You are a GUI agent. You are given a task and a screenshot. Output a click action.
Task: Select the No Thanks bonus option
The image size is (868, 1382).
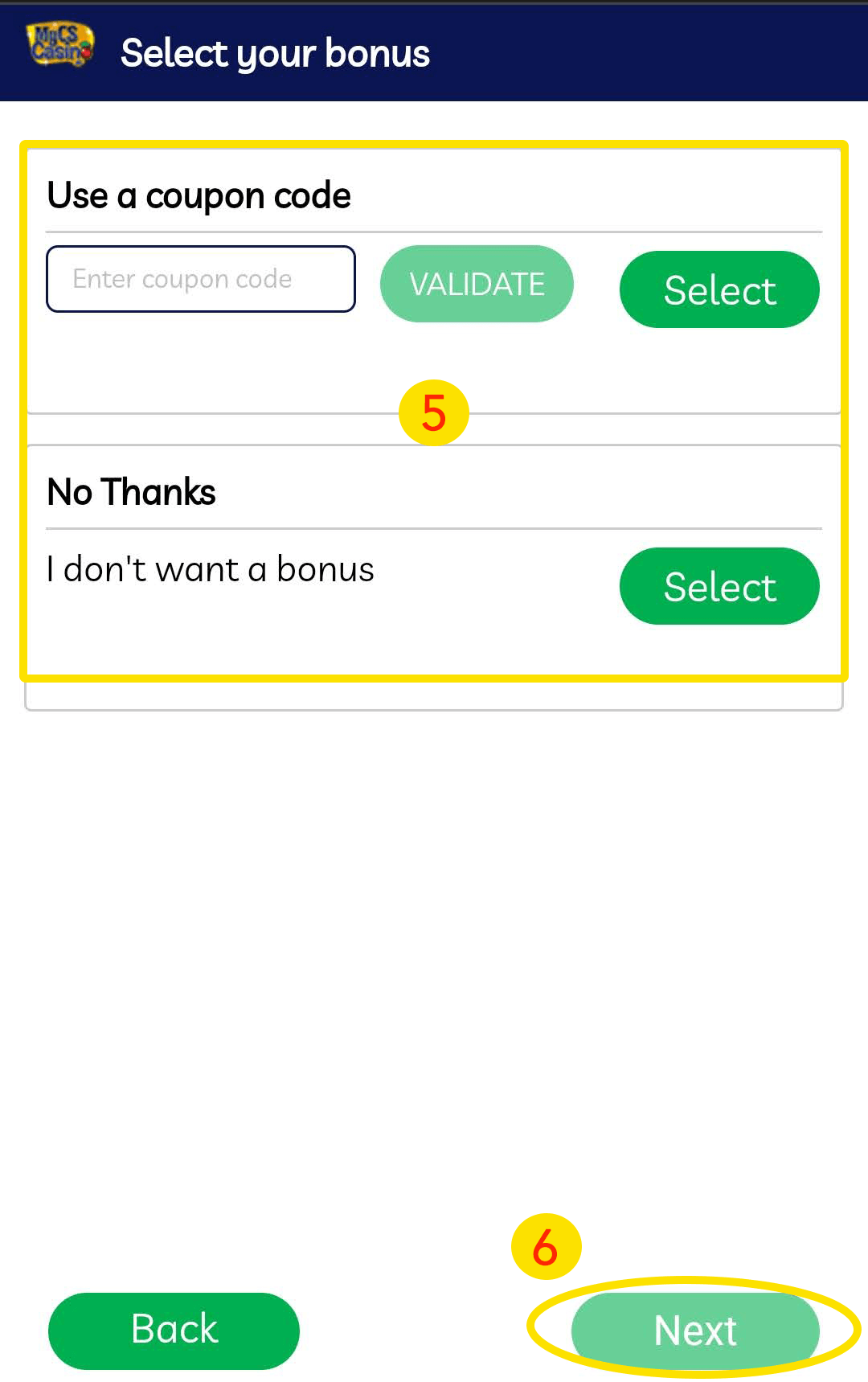[719, 586]
